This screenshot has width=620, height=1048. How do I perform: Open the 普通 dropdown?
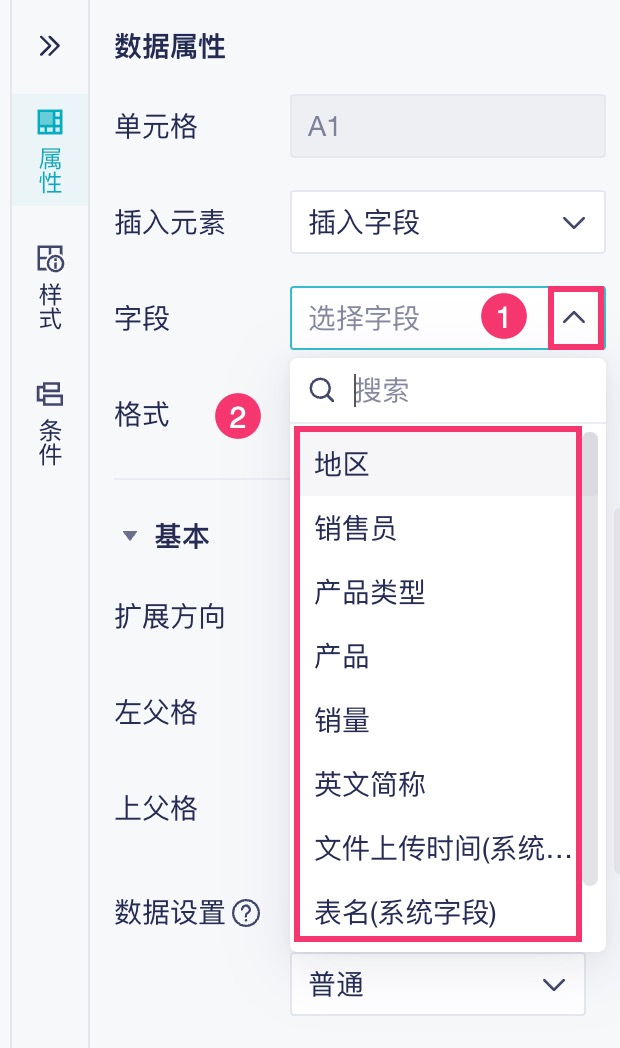(x=437, y=985)
